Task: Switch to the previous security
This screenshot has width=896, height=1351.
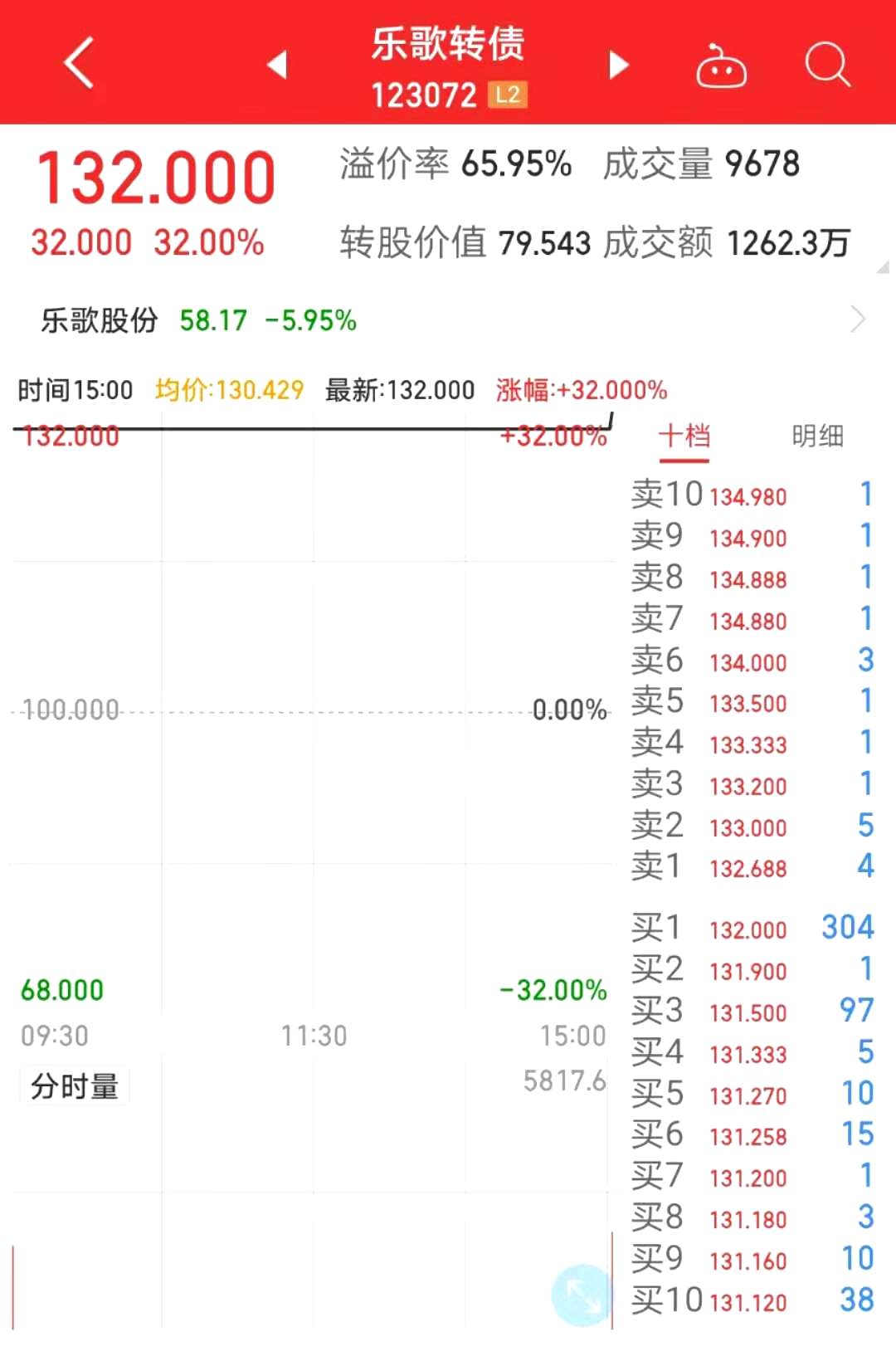Action: click(277, 65)
